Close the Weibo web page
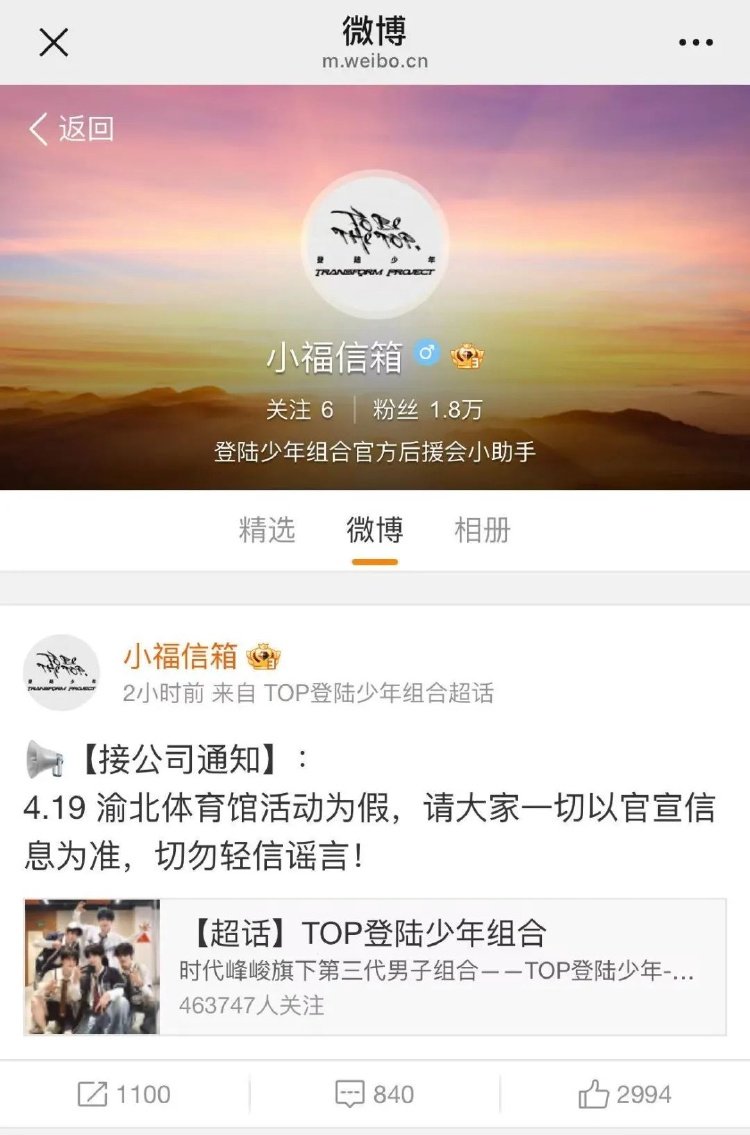The height and width of the screenshot is (1135, 750). pos(53,42)
